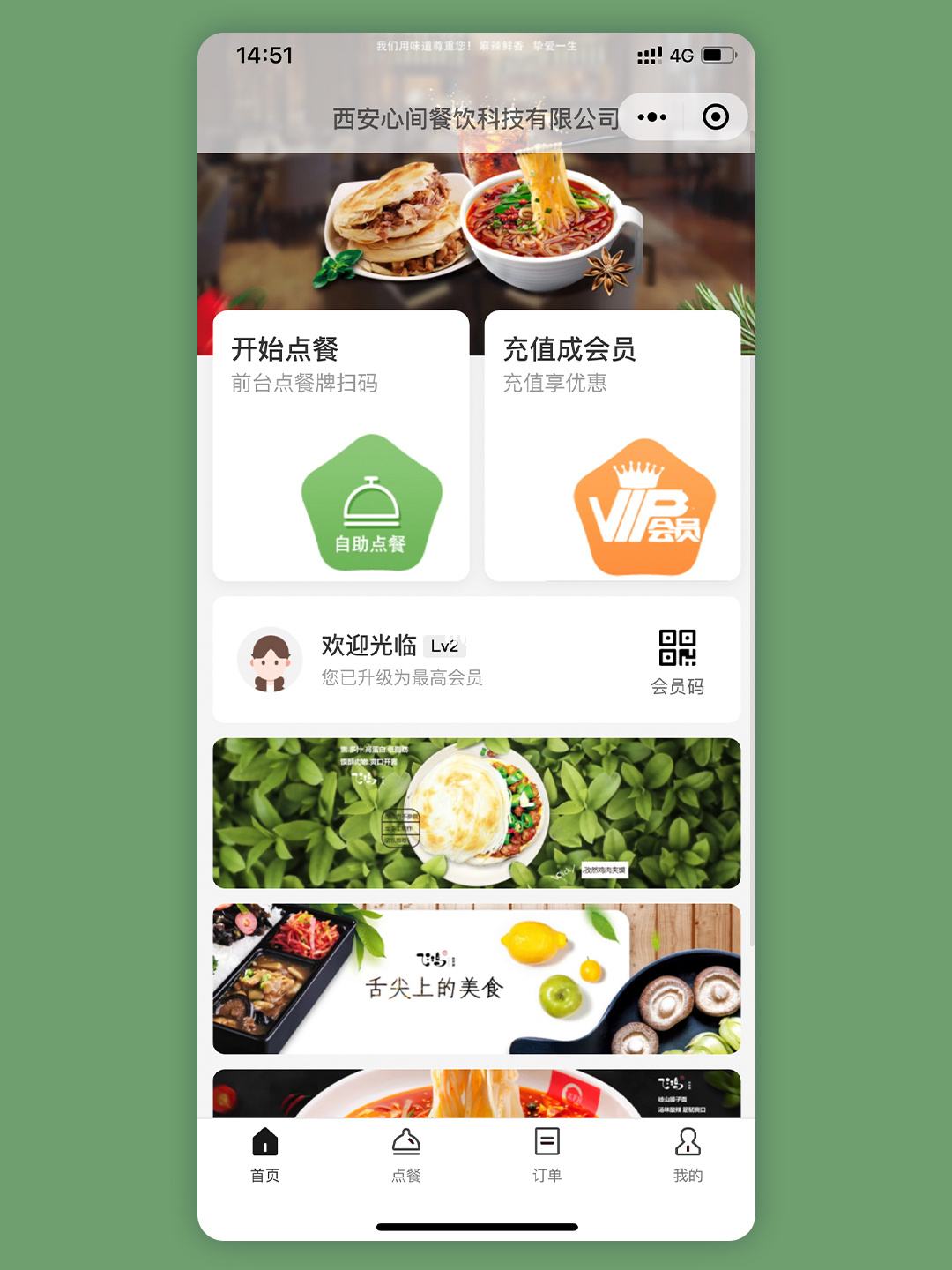Switch to the 首页 tab
This screenshot has height=1270, width=952.
click(x=265, y=1154)
